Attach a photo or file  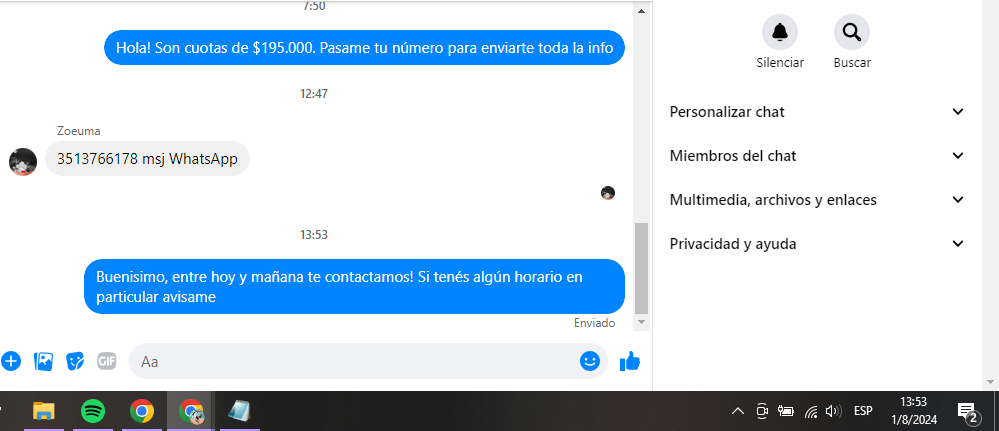pos(43,361)
